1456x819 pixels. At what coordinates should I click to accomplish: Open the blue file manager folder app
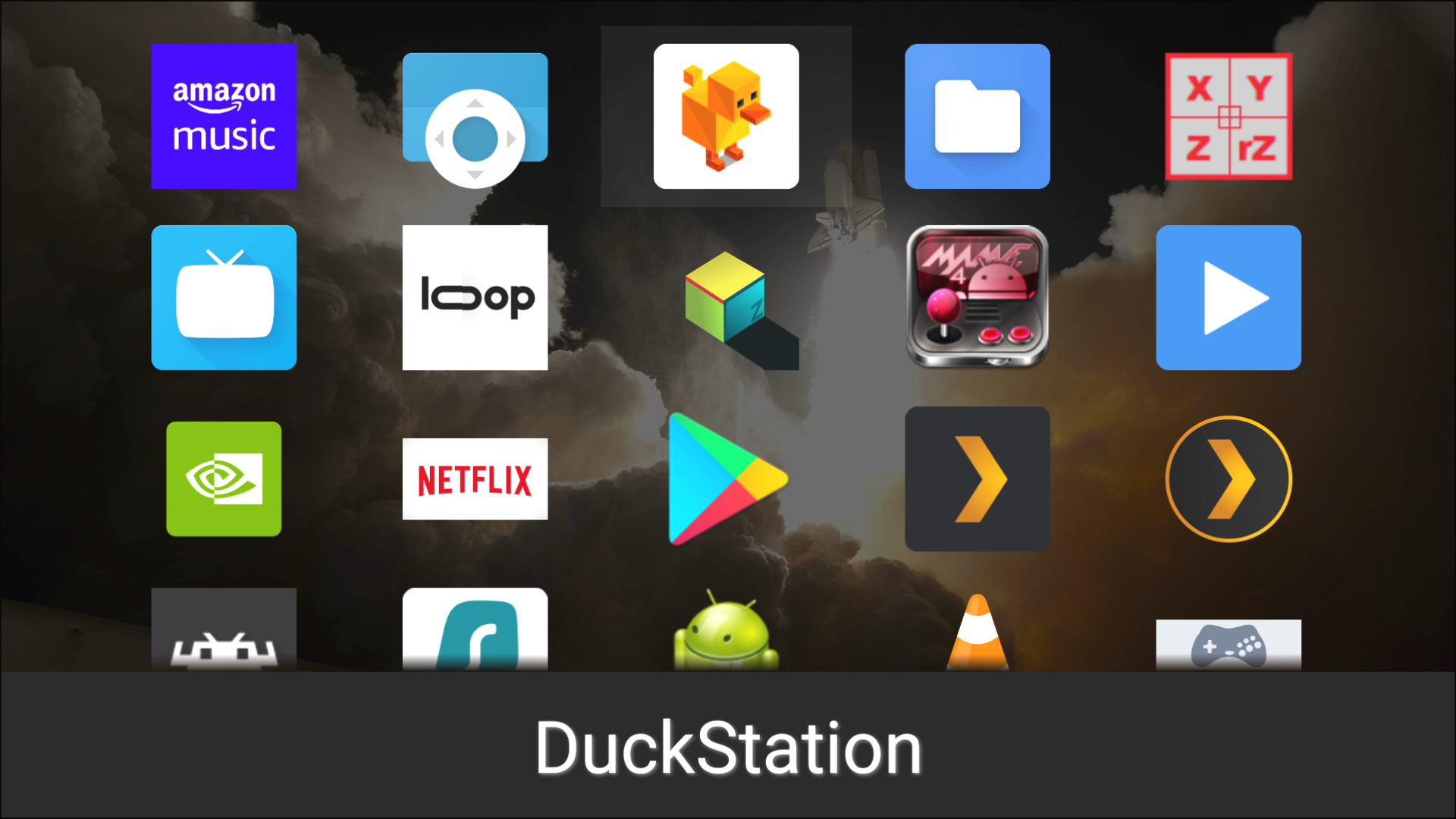click(977, 116)
